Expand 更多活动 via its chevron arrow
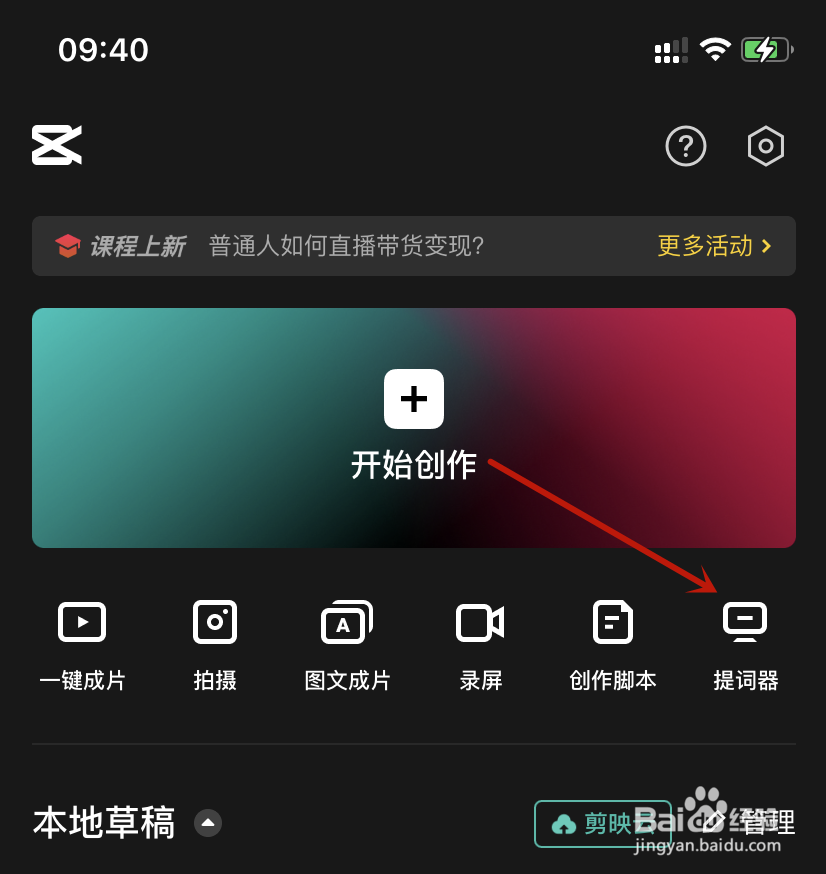 (x=766, y=246)
